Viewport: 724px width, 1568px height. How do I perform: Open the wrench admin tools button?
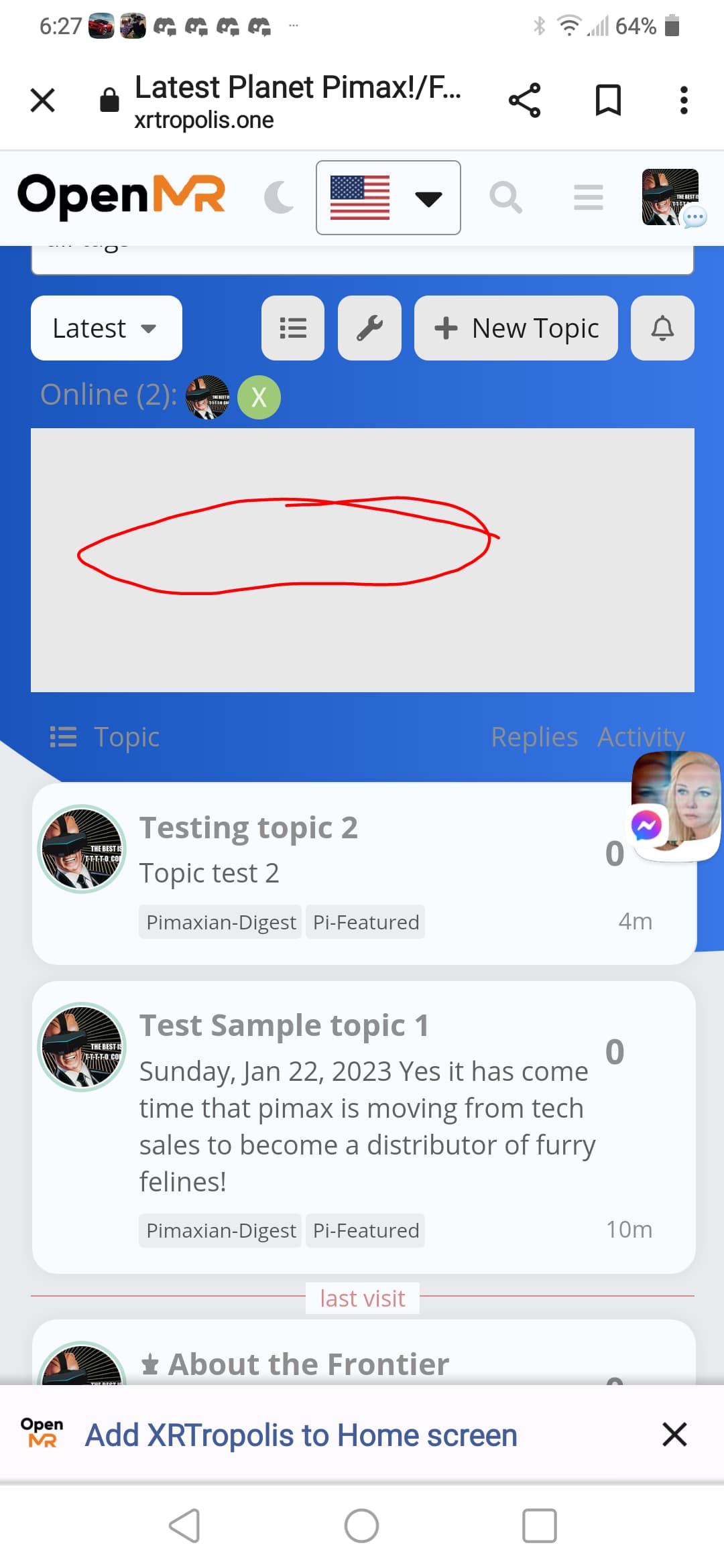[369, 328]
